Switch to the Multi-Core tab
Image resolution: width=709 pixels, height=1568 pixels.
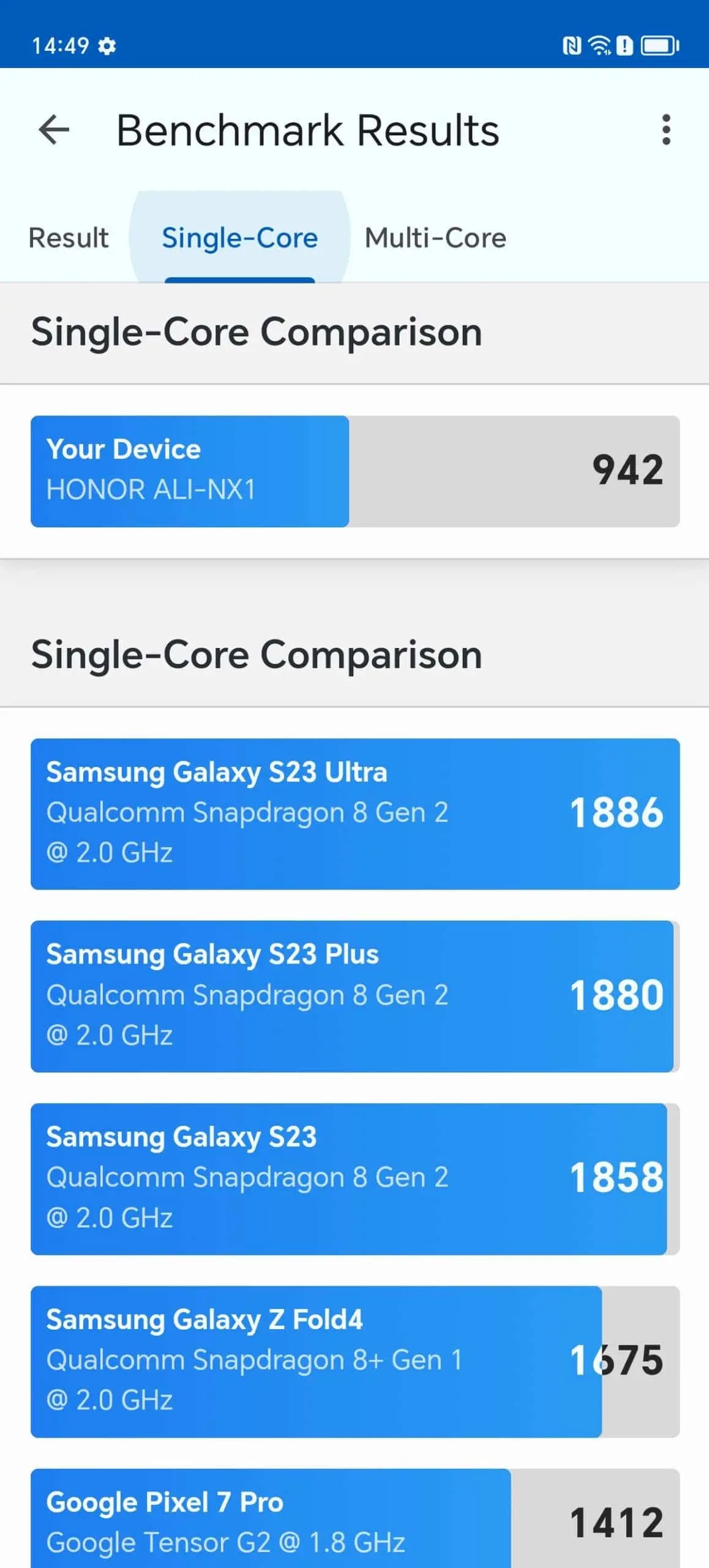pos(435,238)
